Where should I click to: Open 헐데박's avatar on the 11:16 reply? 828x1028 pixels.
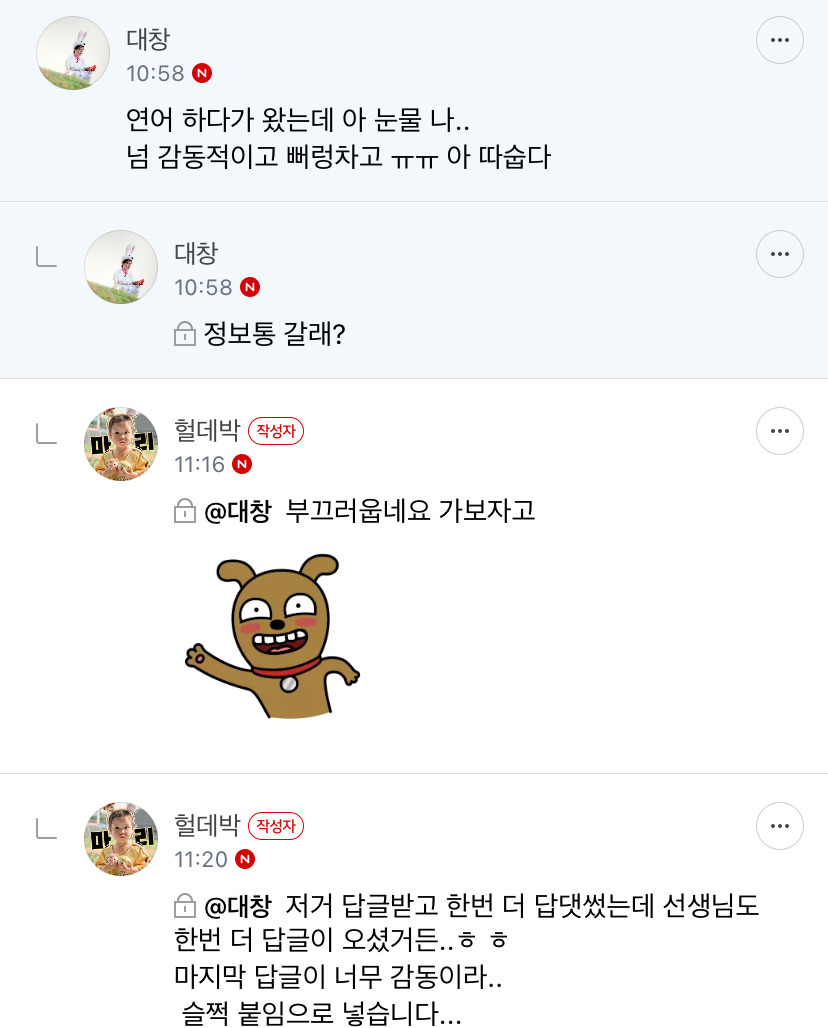click(121, 444)
